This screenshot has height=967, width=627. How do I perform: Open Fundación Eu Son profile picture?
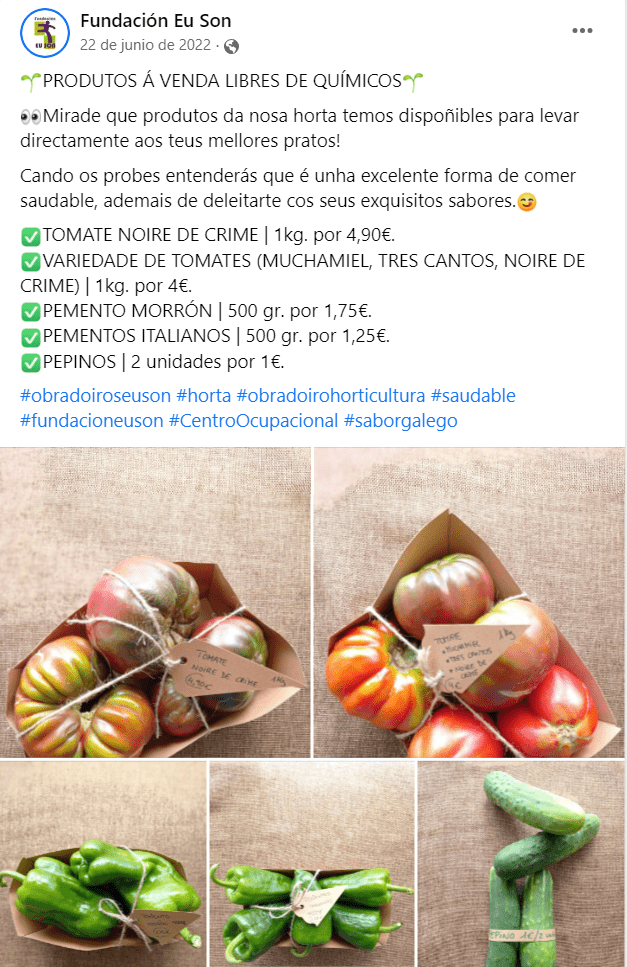coord(44,32)
